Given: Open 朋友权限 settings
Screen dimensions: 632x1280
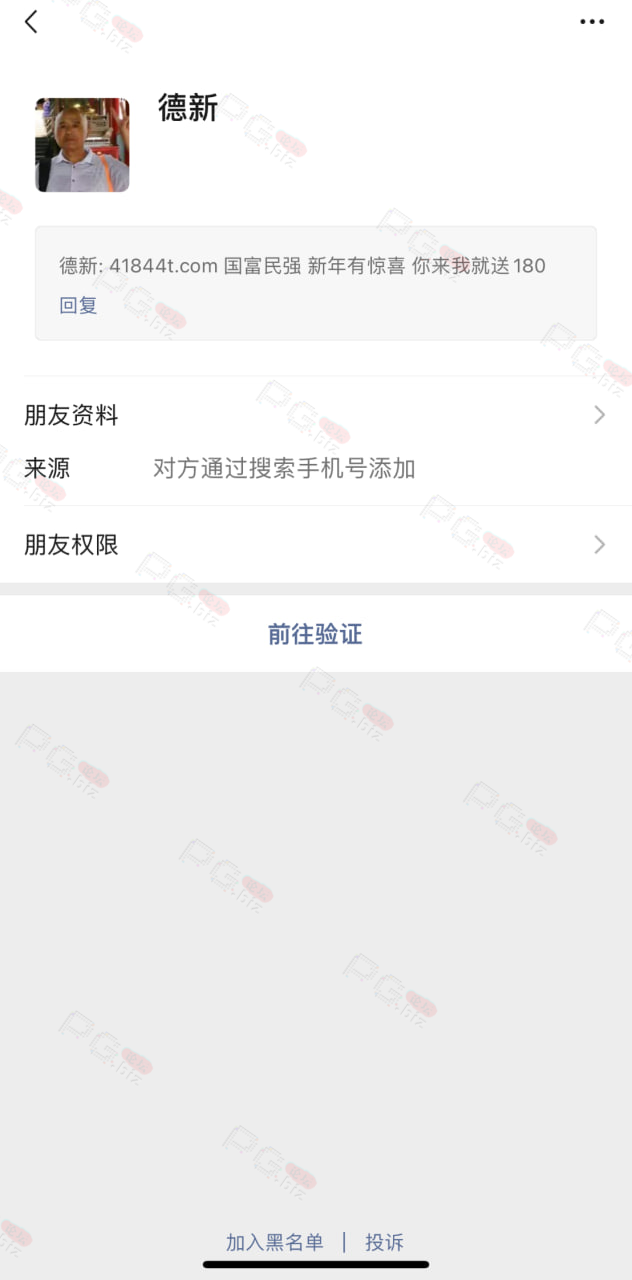Looking at the screenshot, I should click(x=316, y=544).
